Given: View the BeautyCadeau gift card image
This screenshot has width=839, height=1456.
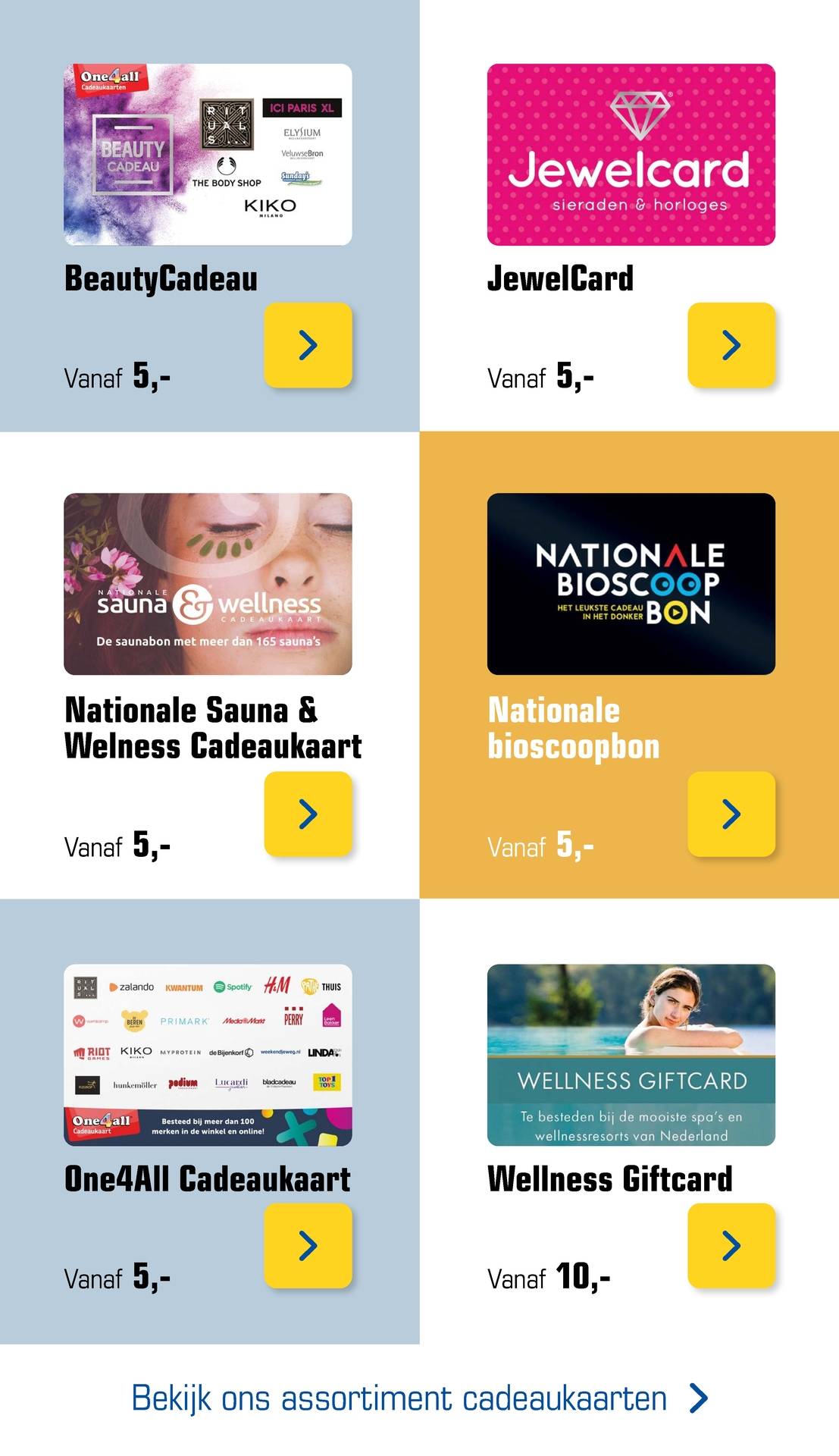Looking at the screenshot, I should (208, 155).
